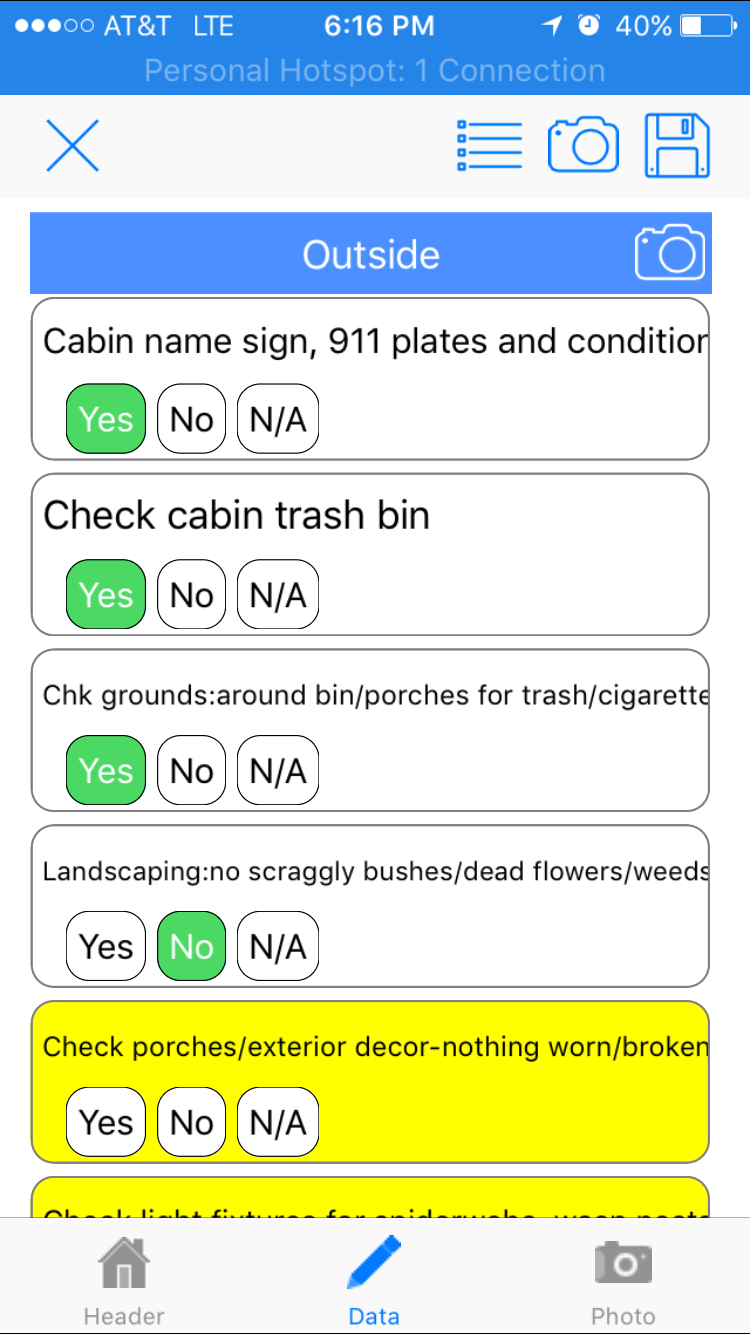The height and width of the screenshot is (1334, 750).
Task: Switch to the Photo tab
Action: (623, 1280)
